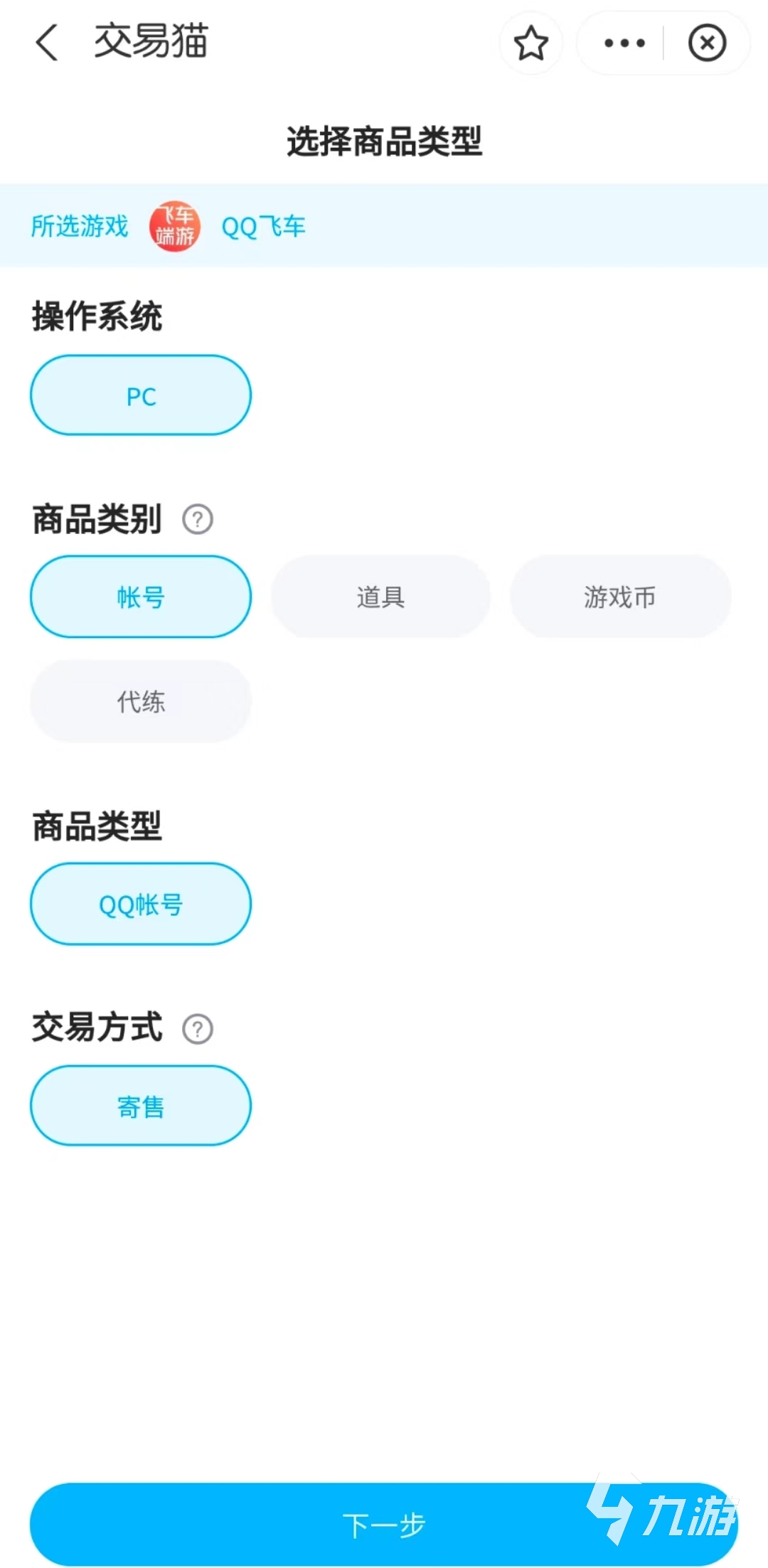This screenshot has width=768, height=1568.
Task: Show help for 交易方式
Action: [198, 1028]
